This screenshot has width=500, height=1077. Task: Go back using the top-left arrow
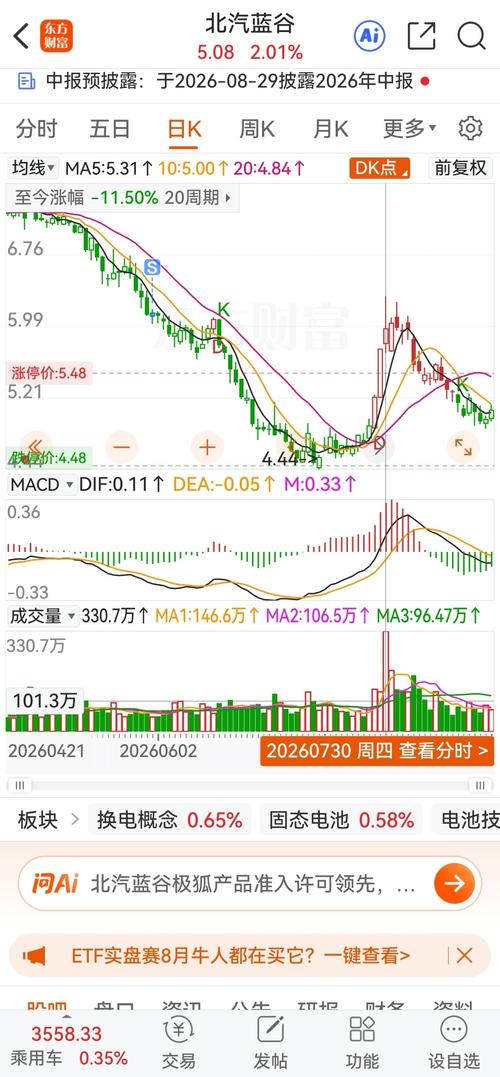21,36
